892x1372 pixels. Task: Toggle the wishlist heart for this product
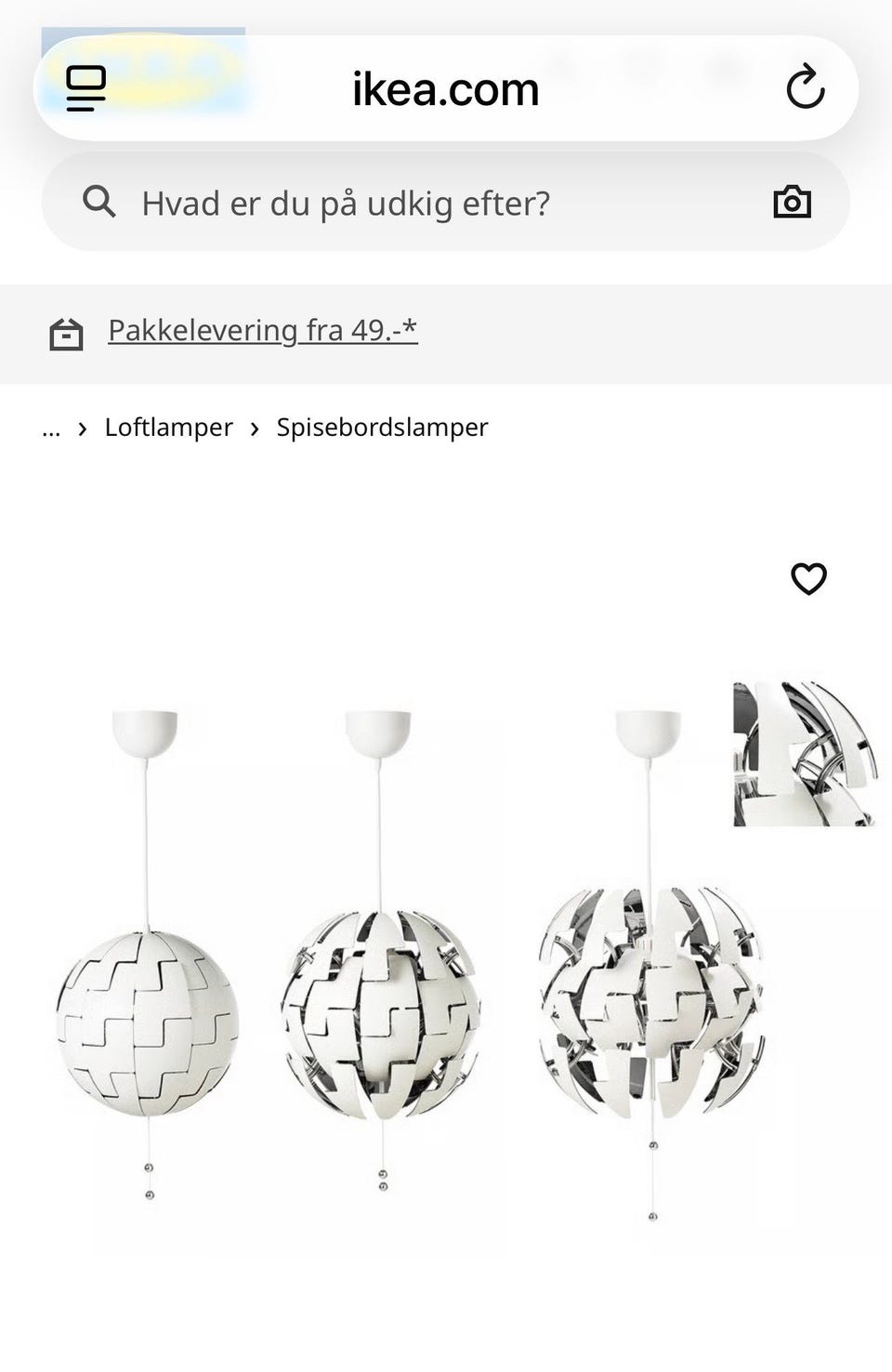point(807,579)
